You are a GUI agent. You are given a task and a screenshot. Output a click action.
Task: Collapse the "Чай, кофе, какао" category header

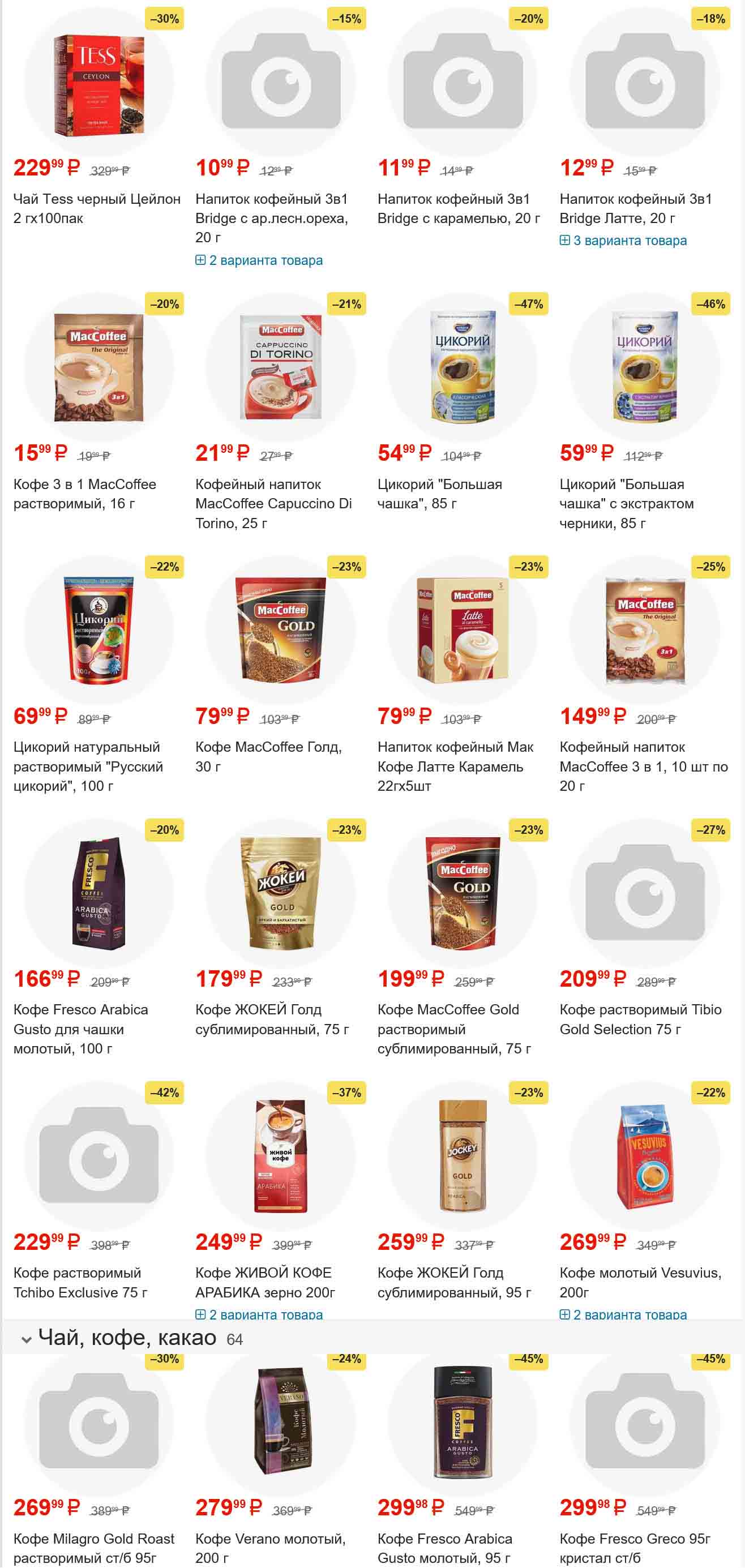coord(26,1340)
